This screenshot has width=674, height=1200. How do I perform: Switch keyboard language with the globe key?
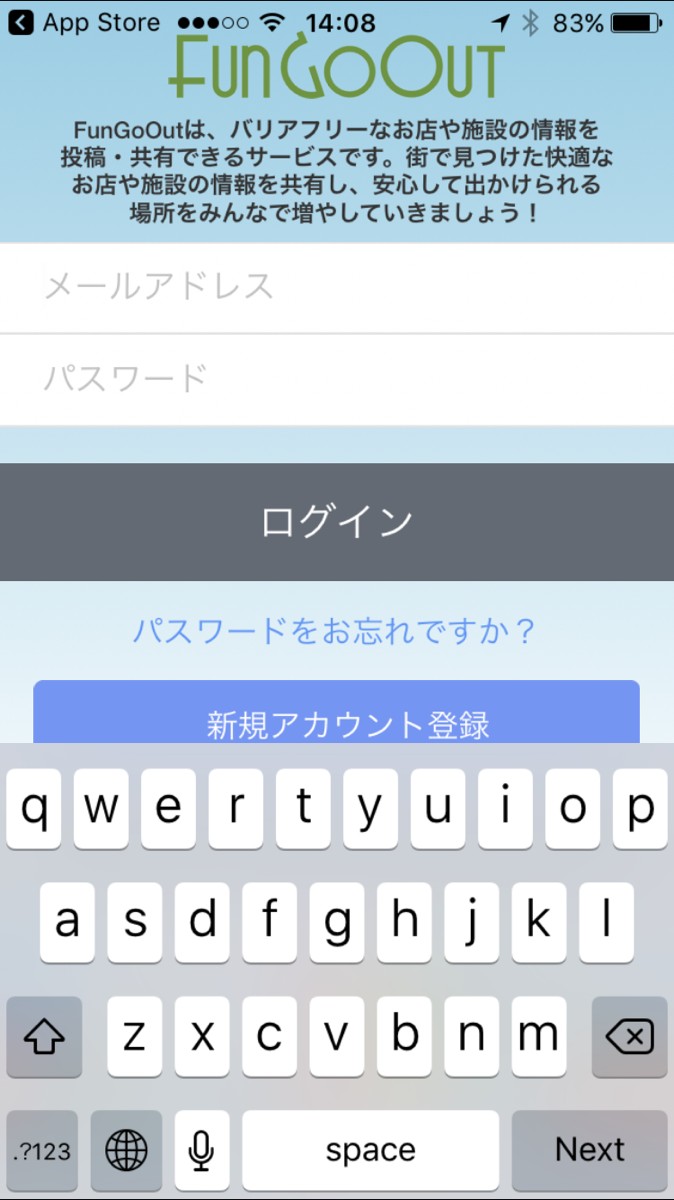(x=126, y=1151)
